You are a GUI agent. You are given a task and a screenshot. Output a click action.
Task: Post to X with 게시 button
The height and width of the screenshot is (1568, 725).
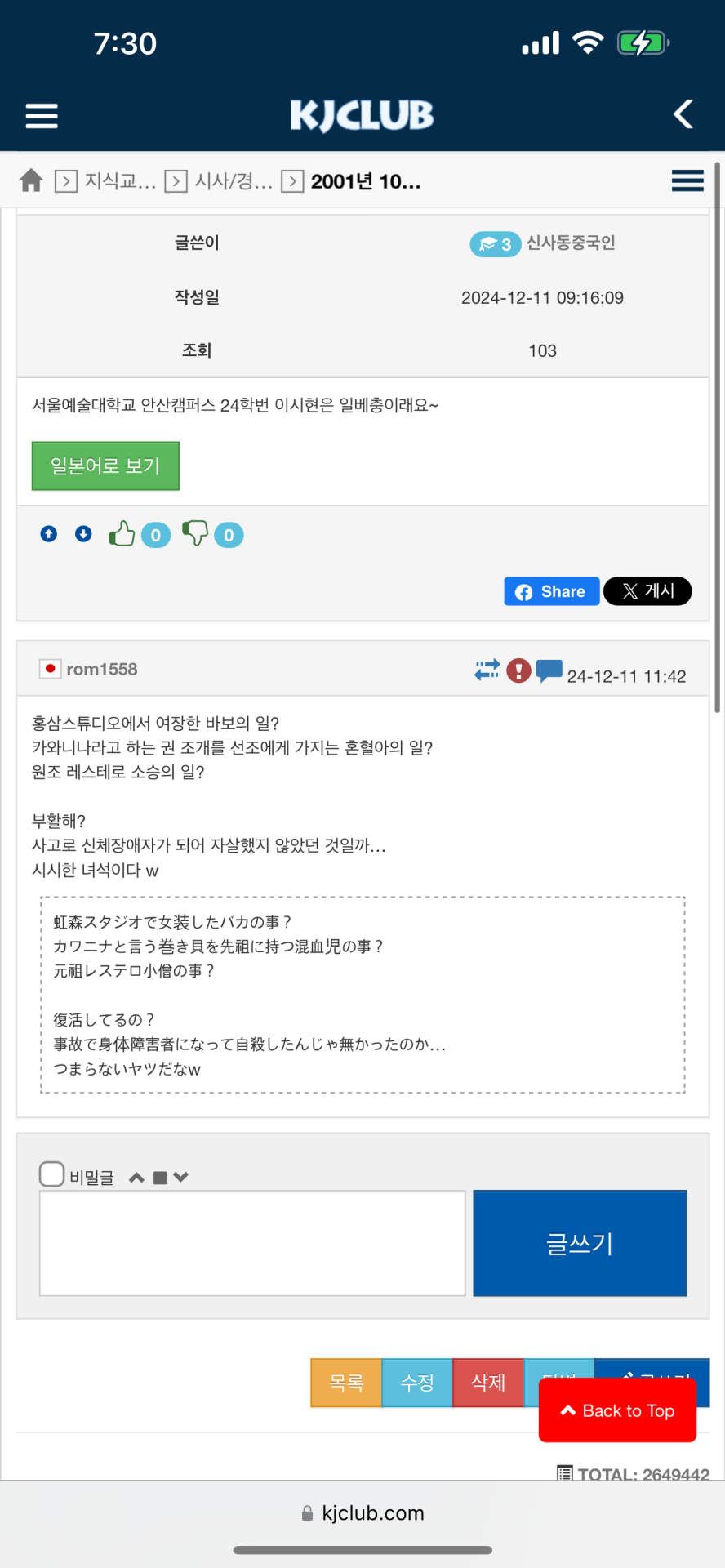(x=647, y=591)
